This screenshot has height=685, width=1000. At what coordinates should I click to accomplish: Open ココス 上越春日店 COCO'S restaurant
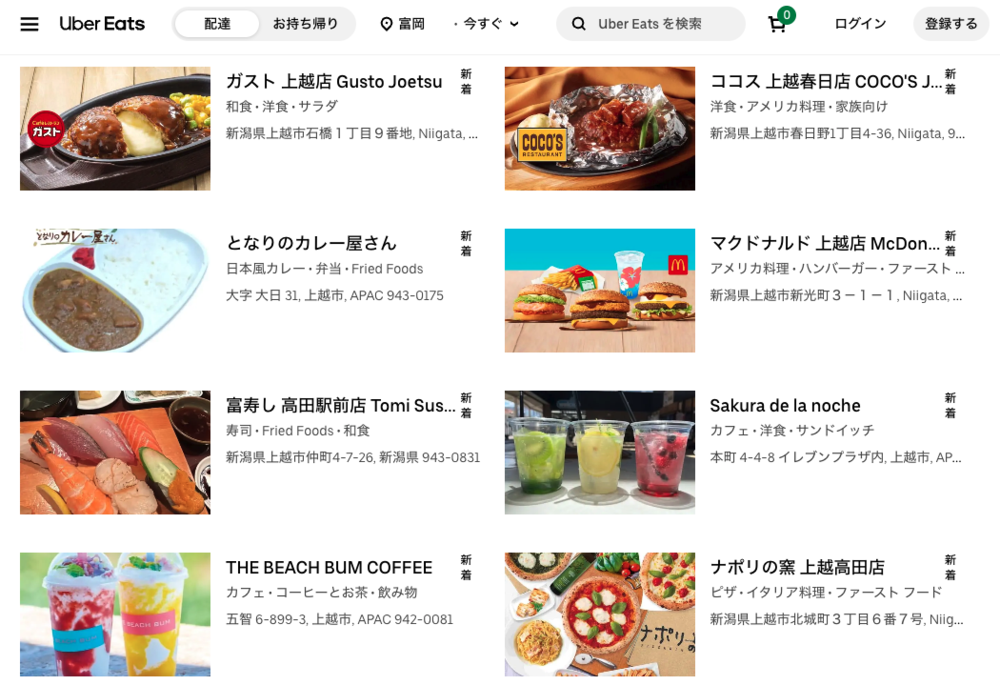point(825,82)
